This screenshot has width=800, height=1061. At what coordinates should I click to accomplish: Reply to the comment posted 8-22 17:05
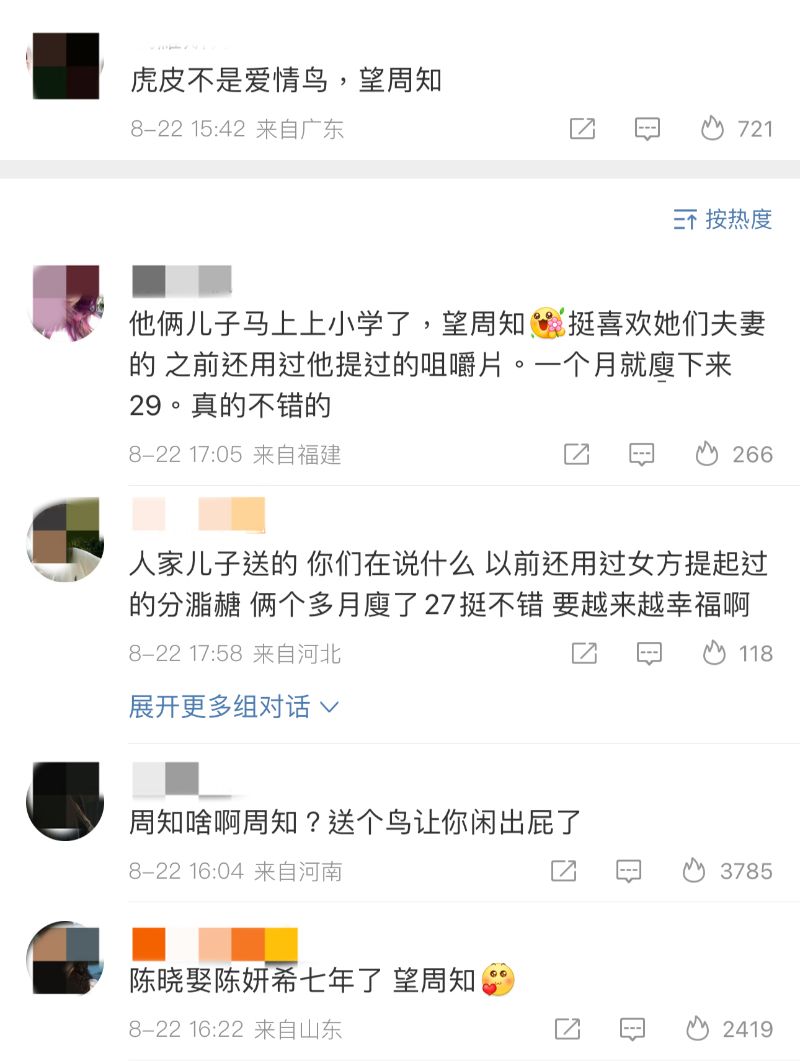coord(642,455)
